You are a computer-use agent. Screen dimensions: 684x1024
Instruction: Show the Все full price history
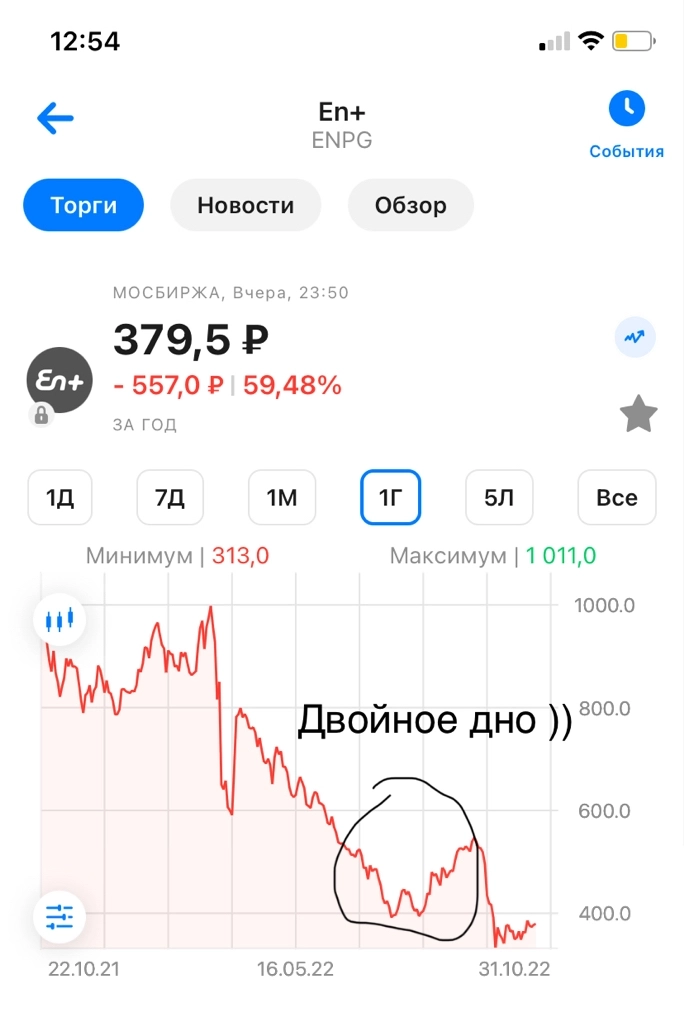[x=616, y=497]
